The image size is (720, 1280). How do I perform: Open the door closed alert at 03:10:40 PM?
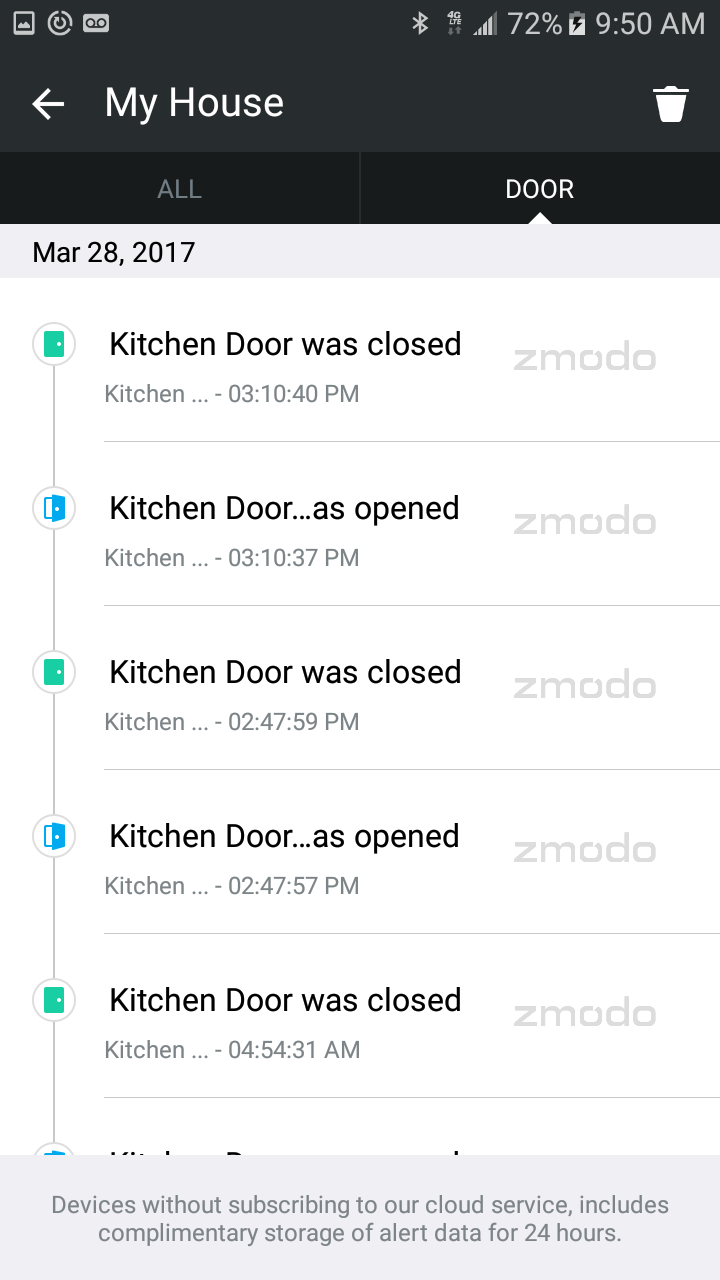[360, 360]
